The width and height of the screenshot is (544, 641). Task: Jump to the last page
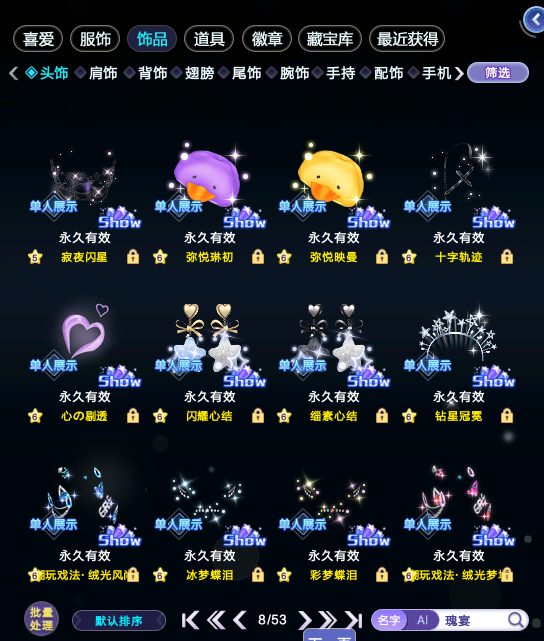click(x=353, y=620)
